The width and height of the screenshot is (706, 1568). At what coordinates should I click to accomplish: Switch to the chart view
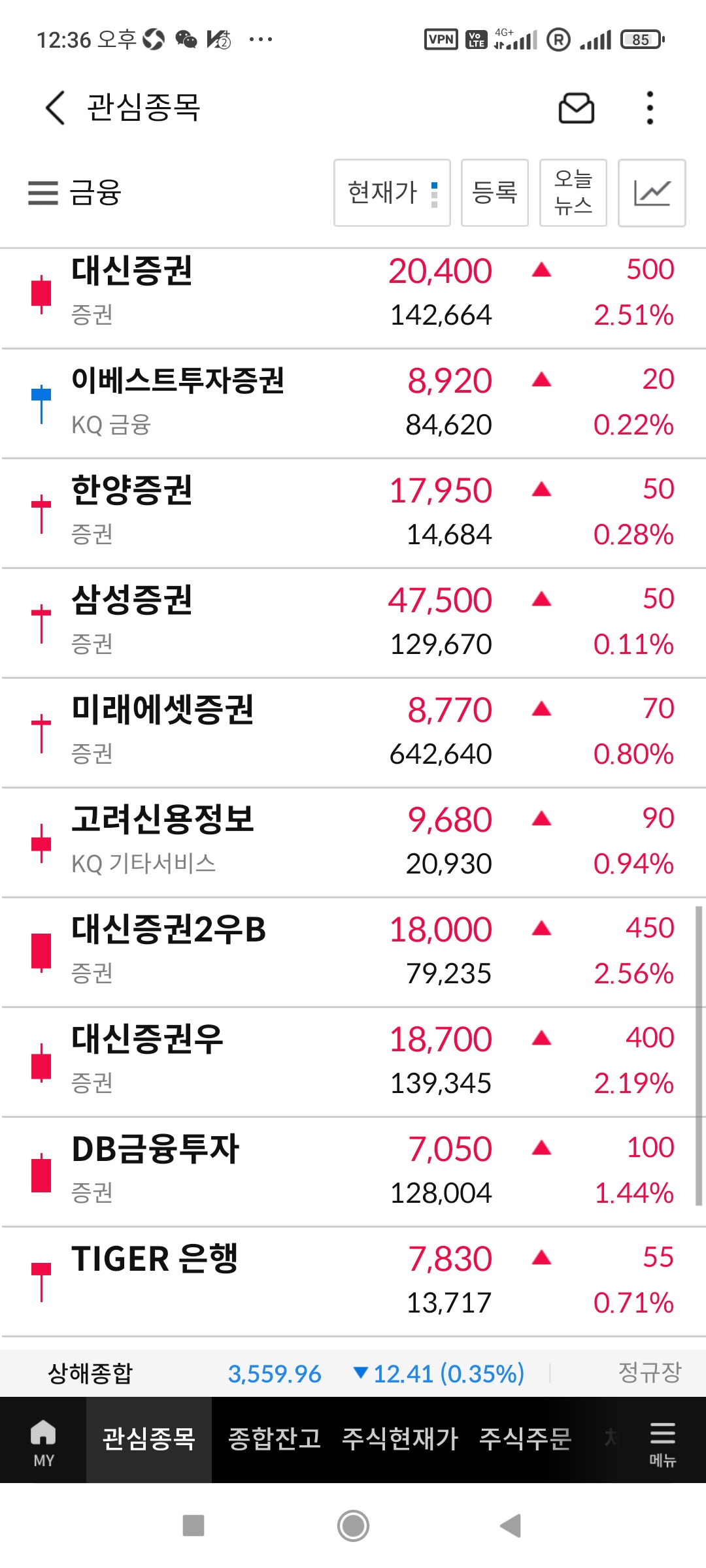coord(652,193)
